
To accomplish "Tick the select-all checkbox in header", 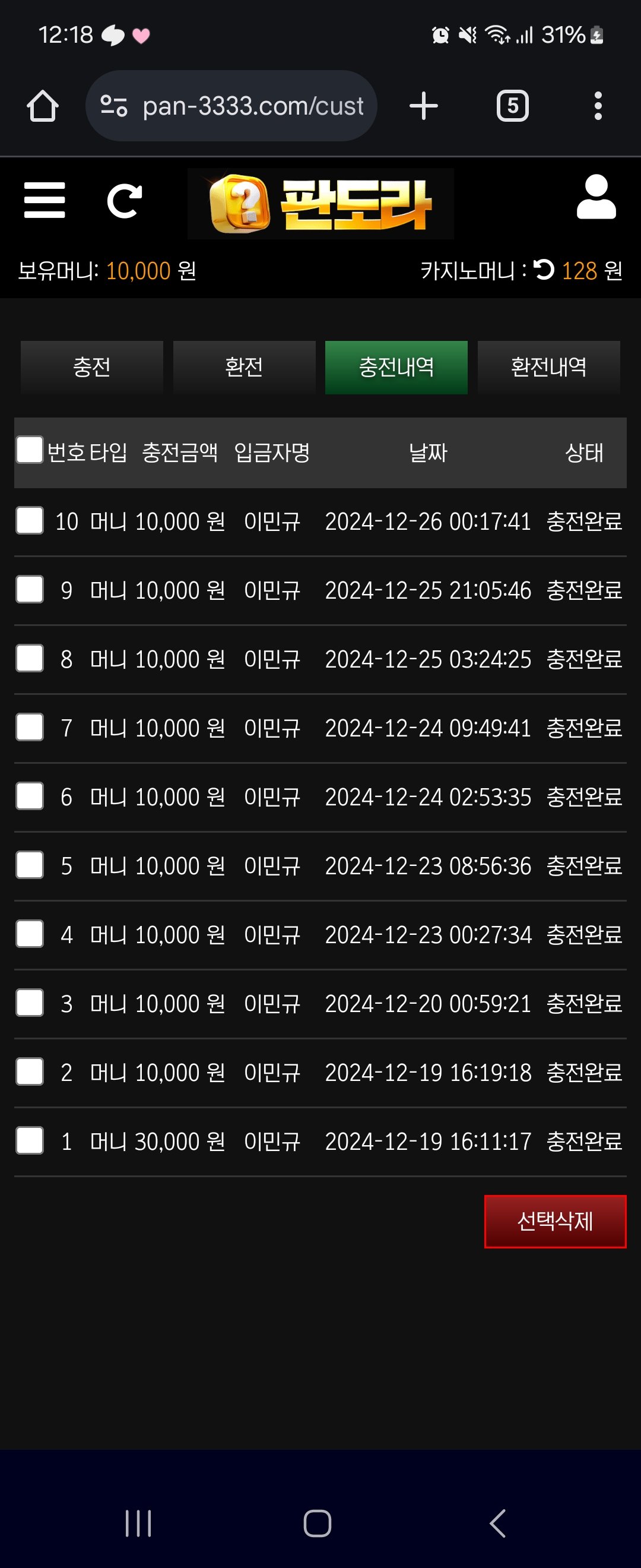I will click(29, 450).
